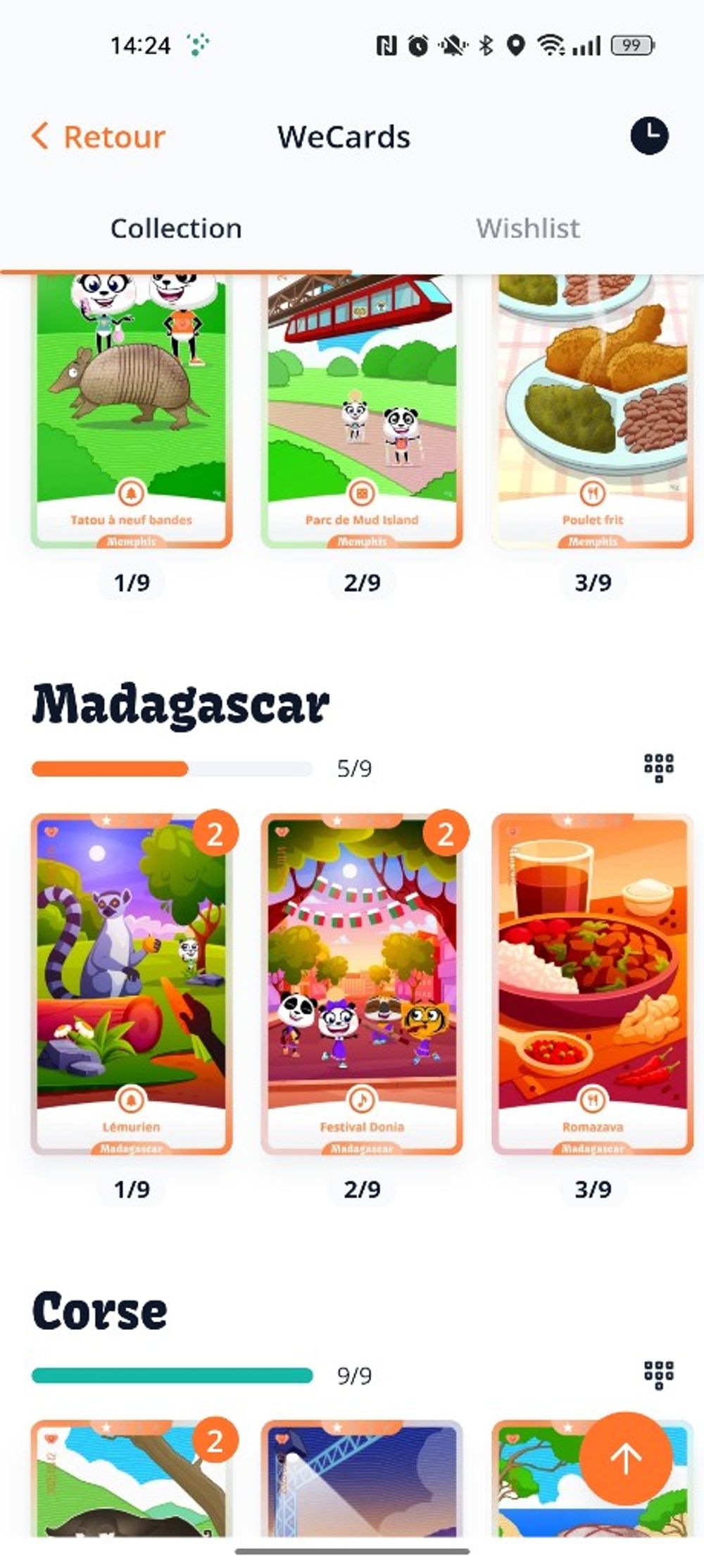704x1568 pixels.
Task: View the Romazava card
Action: [592, 983]
